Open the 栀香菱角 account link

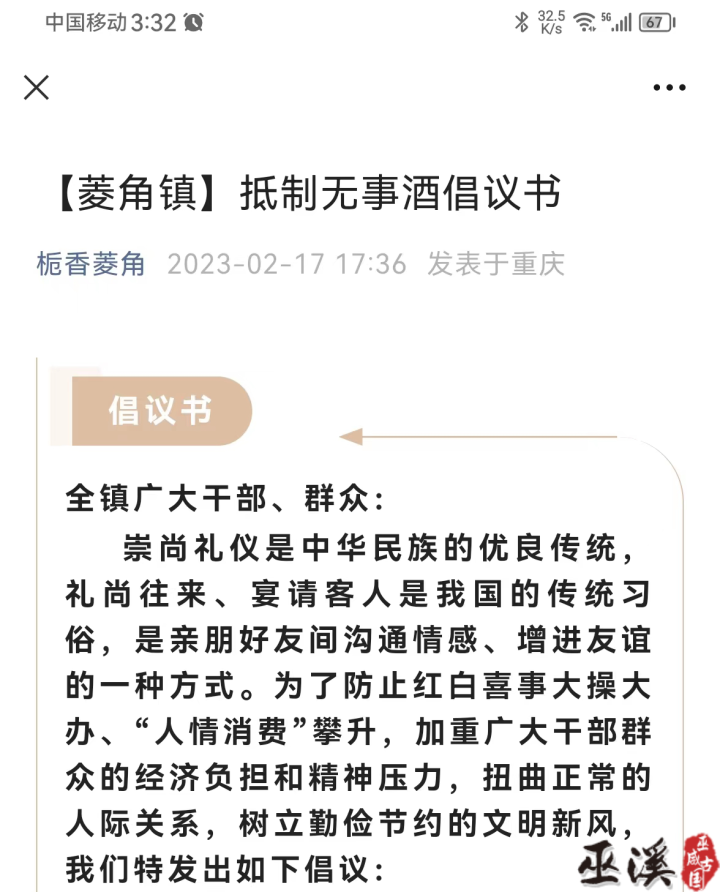[x=91, y=264]
